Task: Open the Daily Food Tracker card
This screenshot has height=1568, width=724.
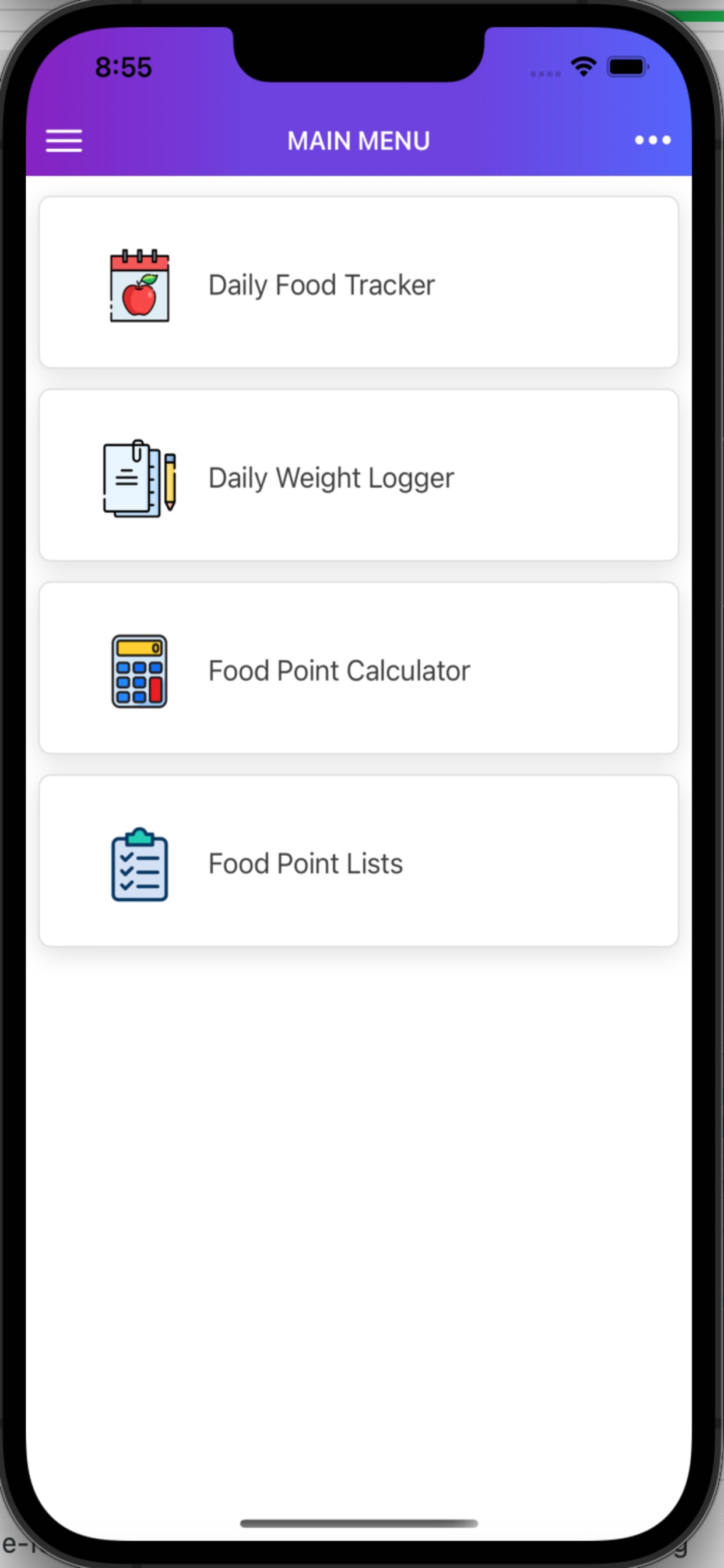Action: (x=359, y=282)
